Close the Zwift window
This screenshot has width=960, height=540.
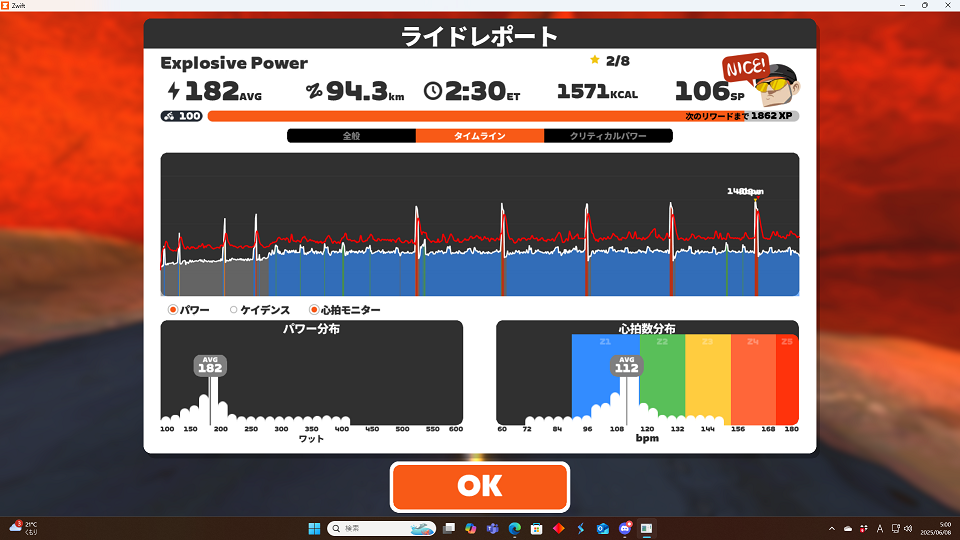tap(947, 6)
